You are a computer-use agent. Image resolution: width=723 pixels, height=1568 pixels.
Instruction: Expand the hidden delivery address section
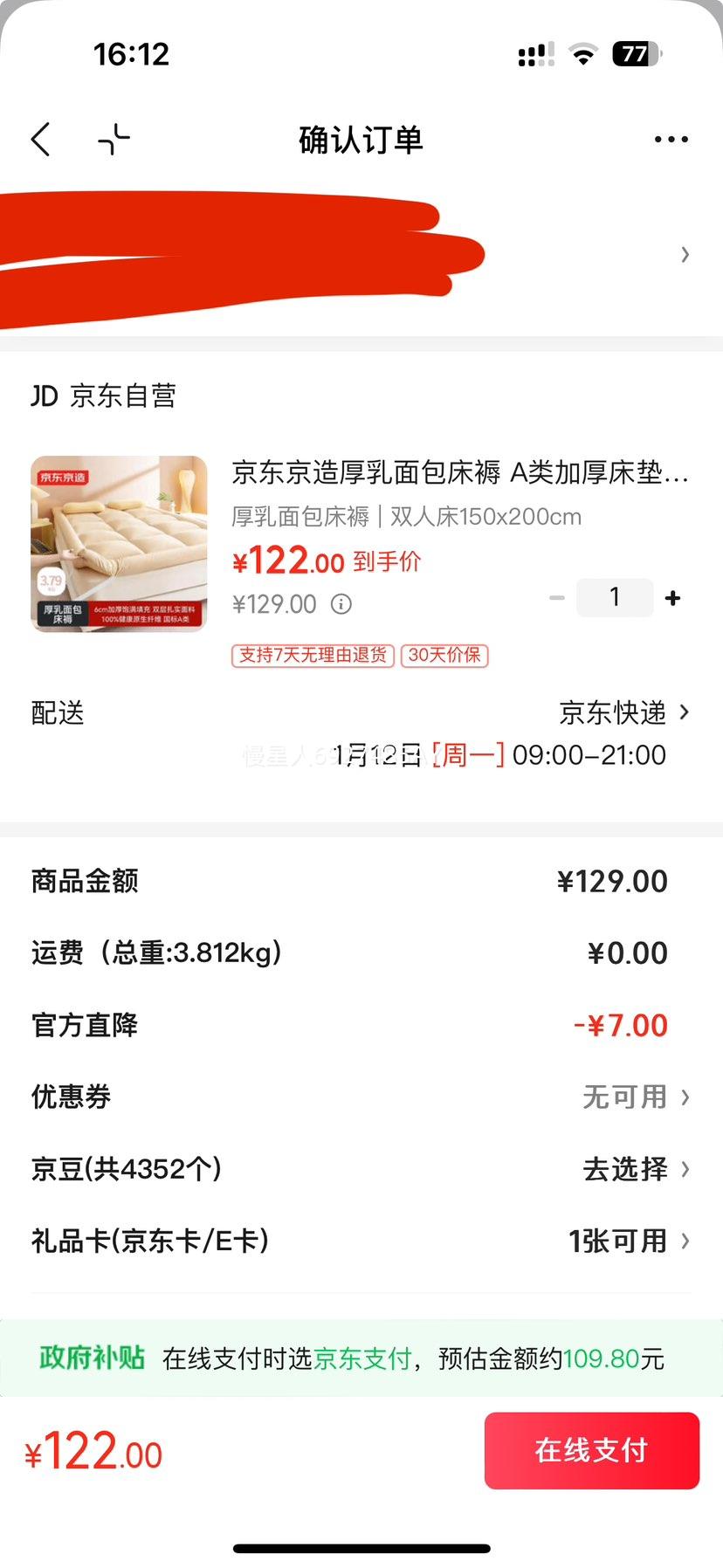tap(361, 254)
